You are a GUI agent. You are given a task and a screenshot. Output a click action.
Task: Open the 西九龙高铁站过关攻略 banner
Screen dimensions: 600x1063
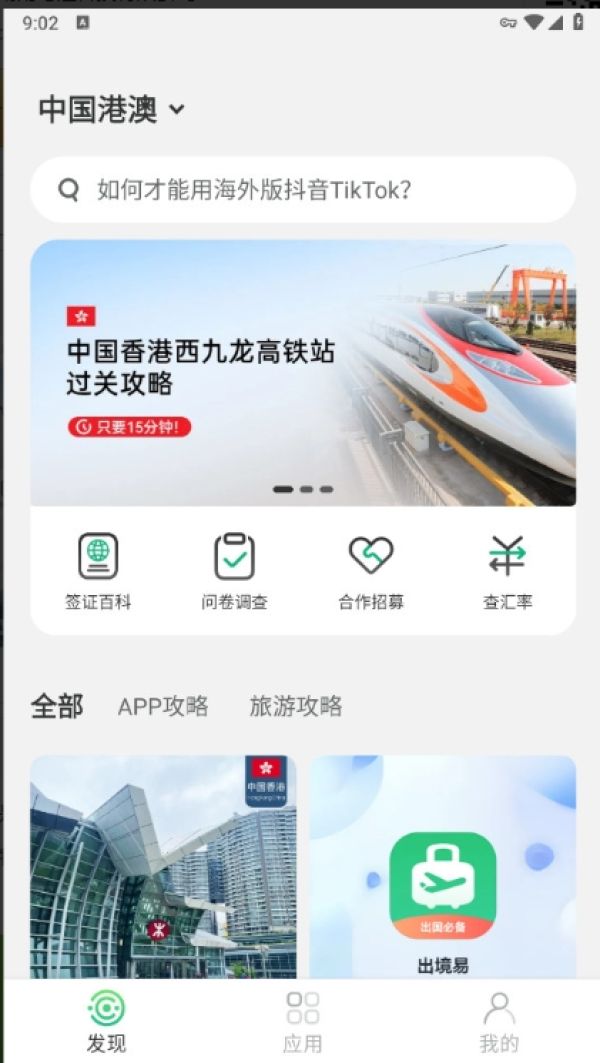point(303,373)
